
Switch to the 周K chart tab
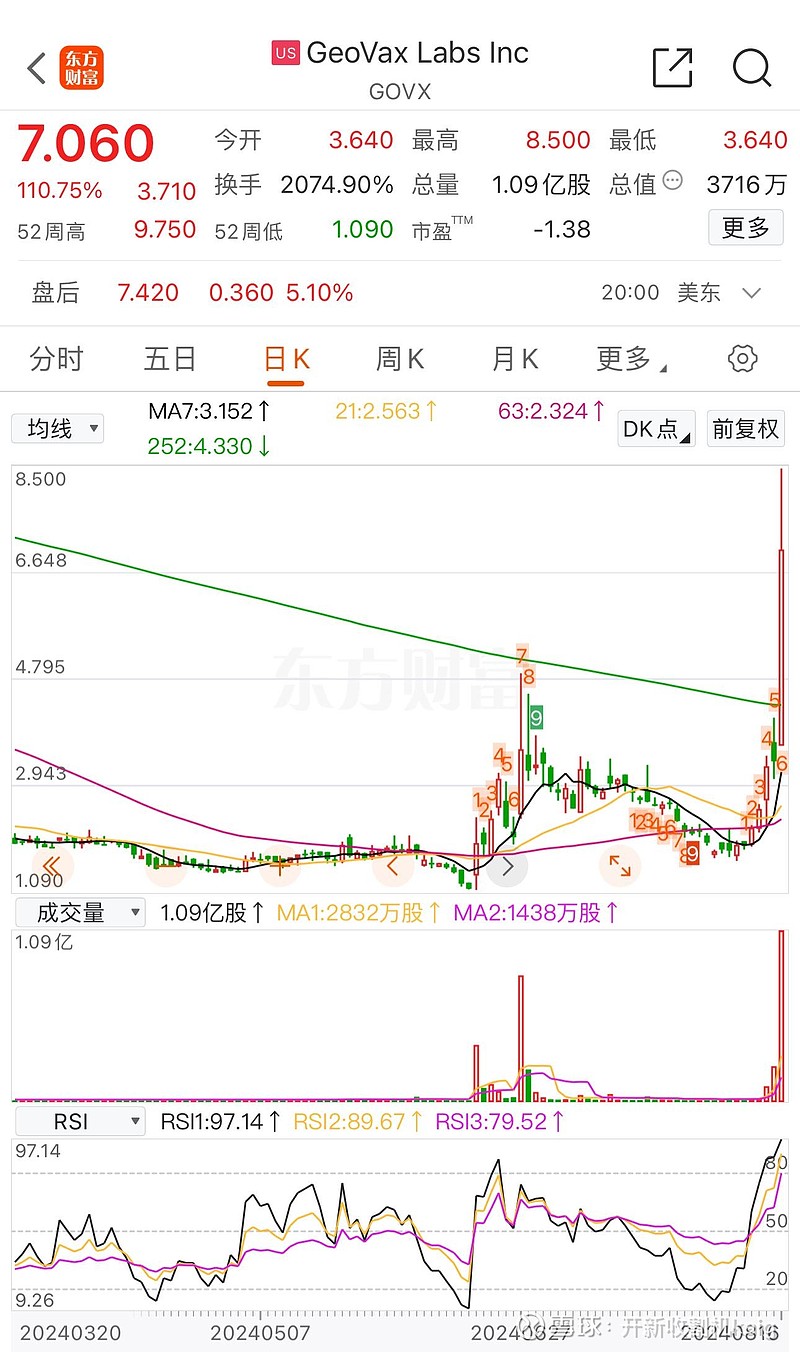point(400,358)
